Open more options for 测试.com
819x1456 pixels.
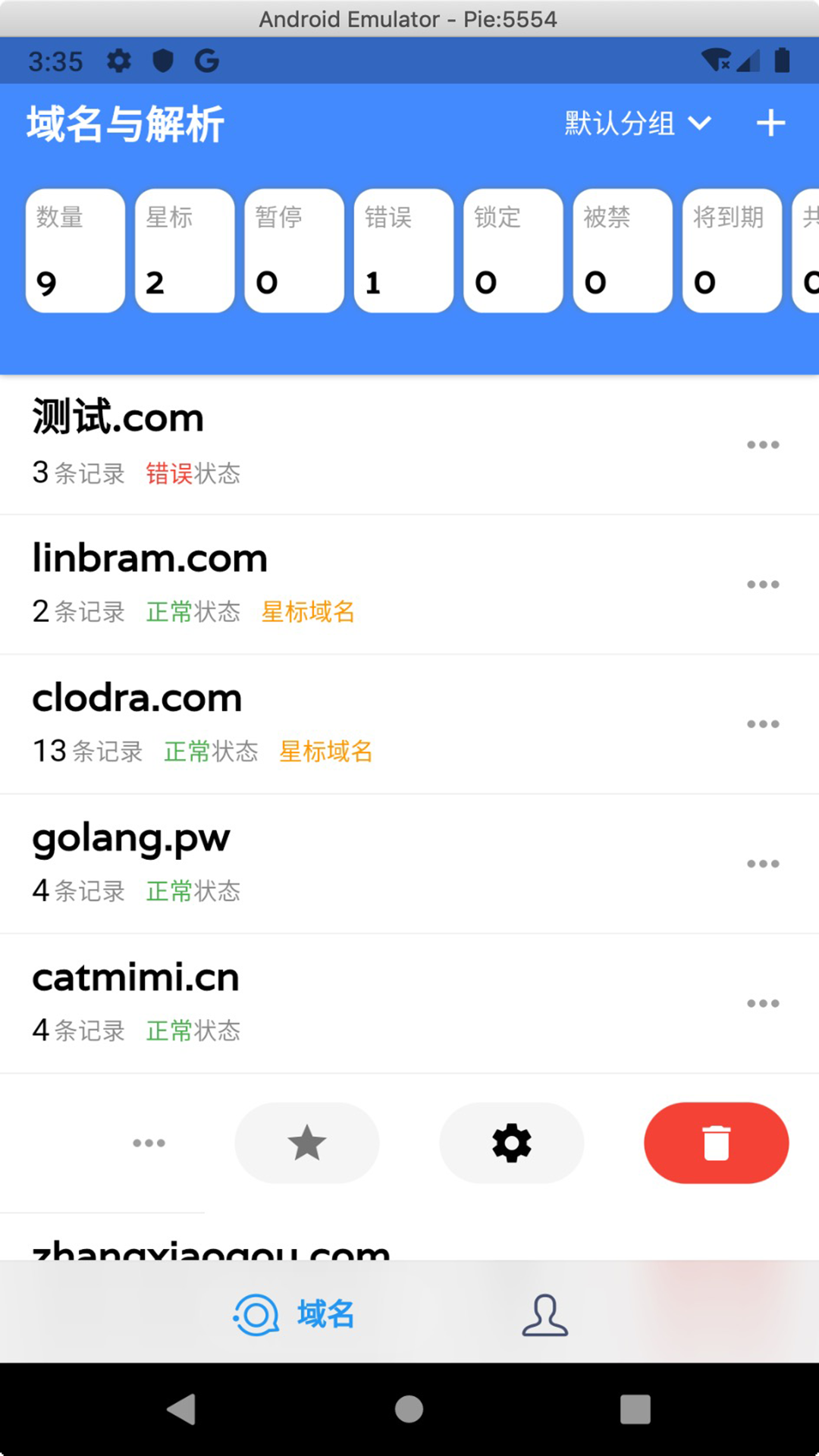pos(763,445)
